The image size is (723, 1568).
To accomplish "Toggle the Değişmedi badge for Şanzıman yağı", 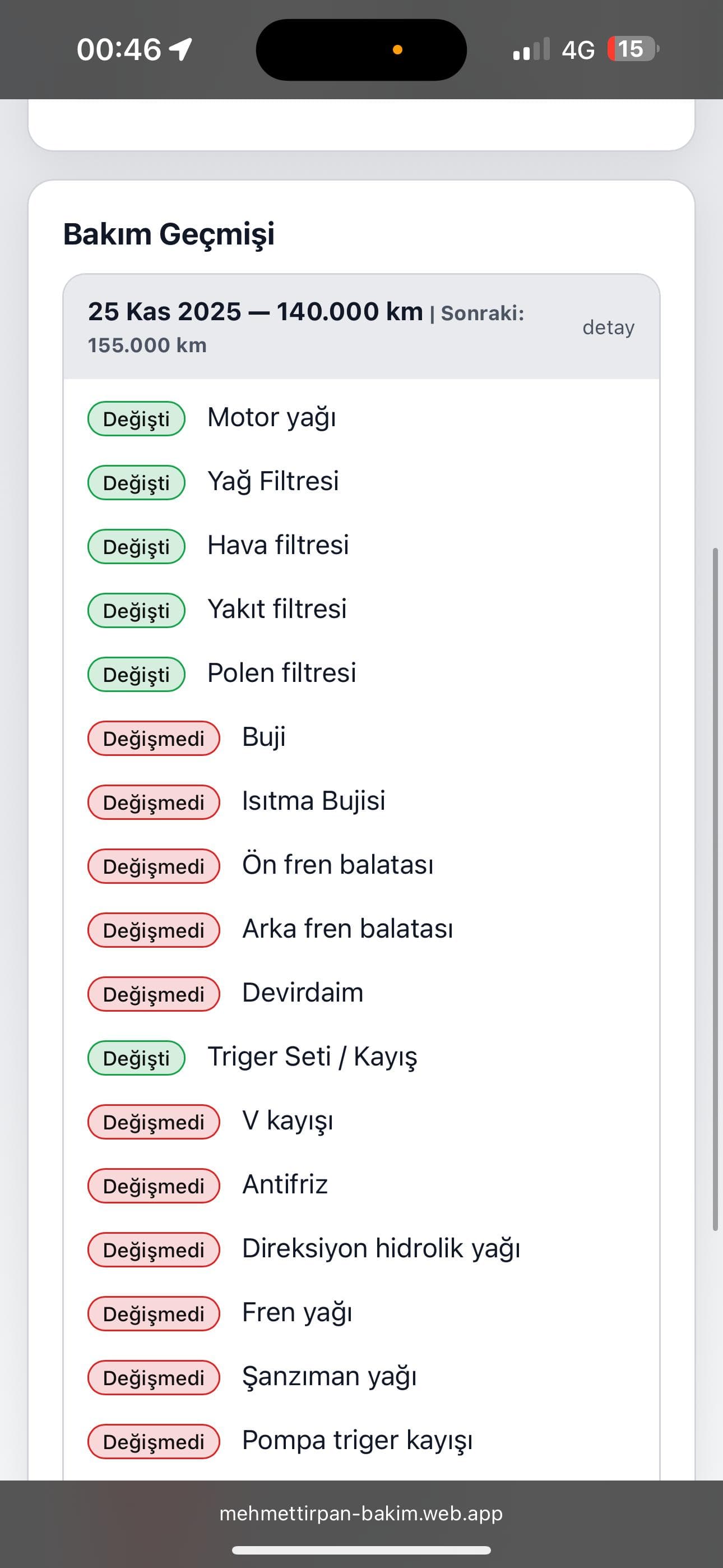I will 153,1376.
